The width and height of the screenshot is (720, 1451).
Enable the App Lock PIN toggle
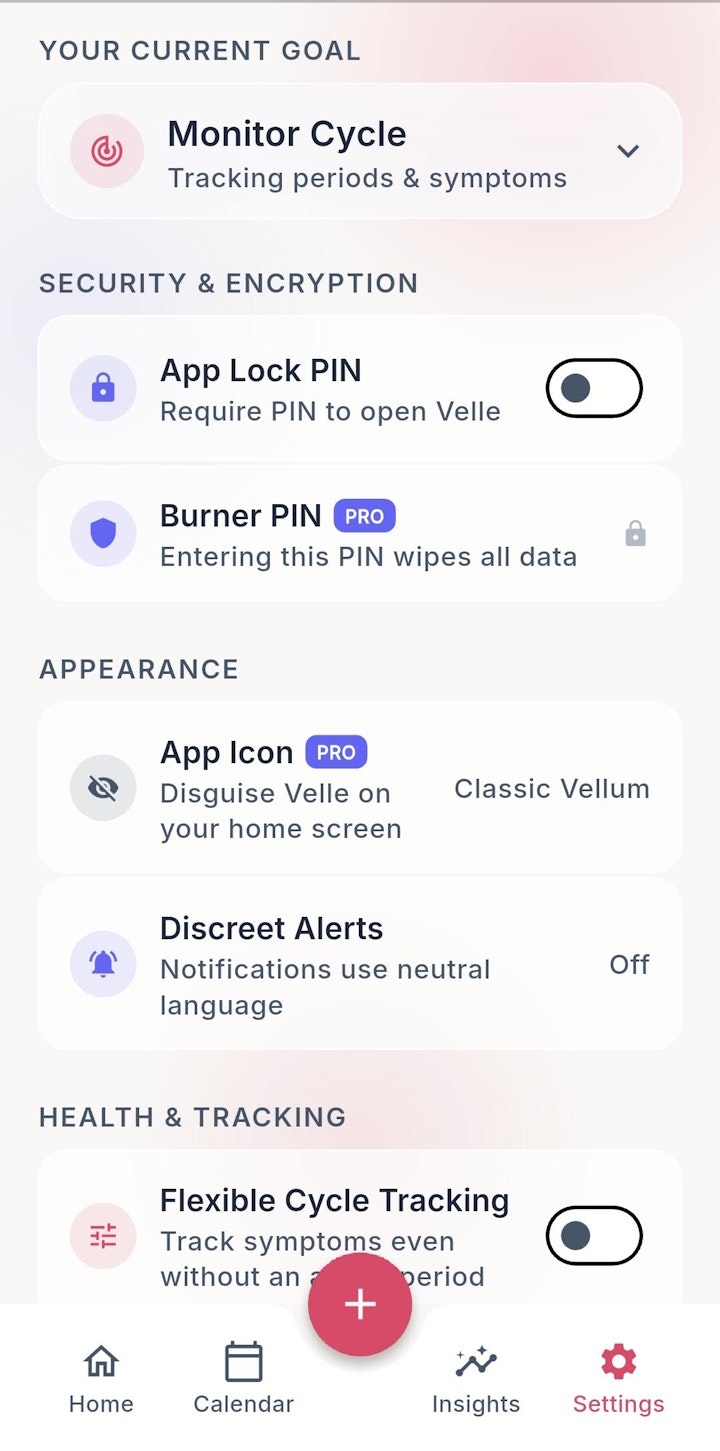[x=593, y=388]
